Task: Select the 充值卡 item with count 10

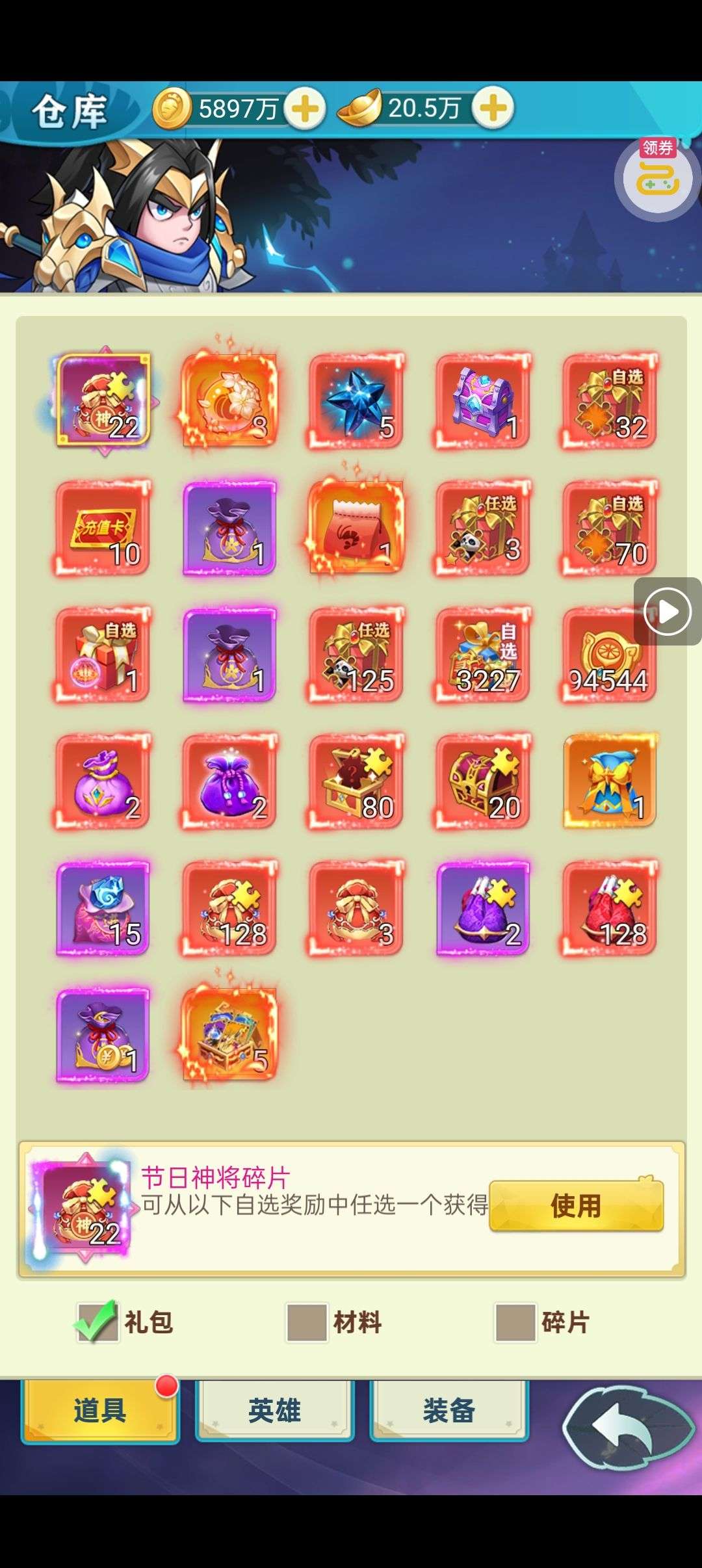Action: tap(103, 528)
